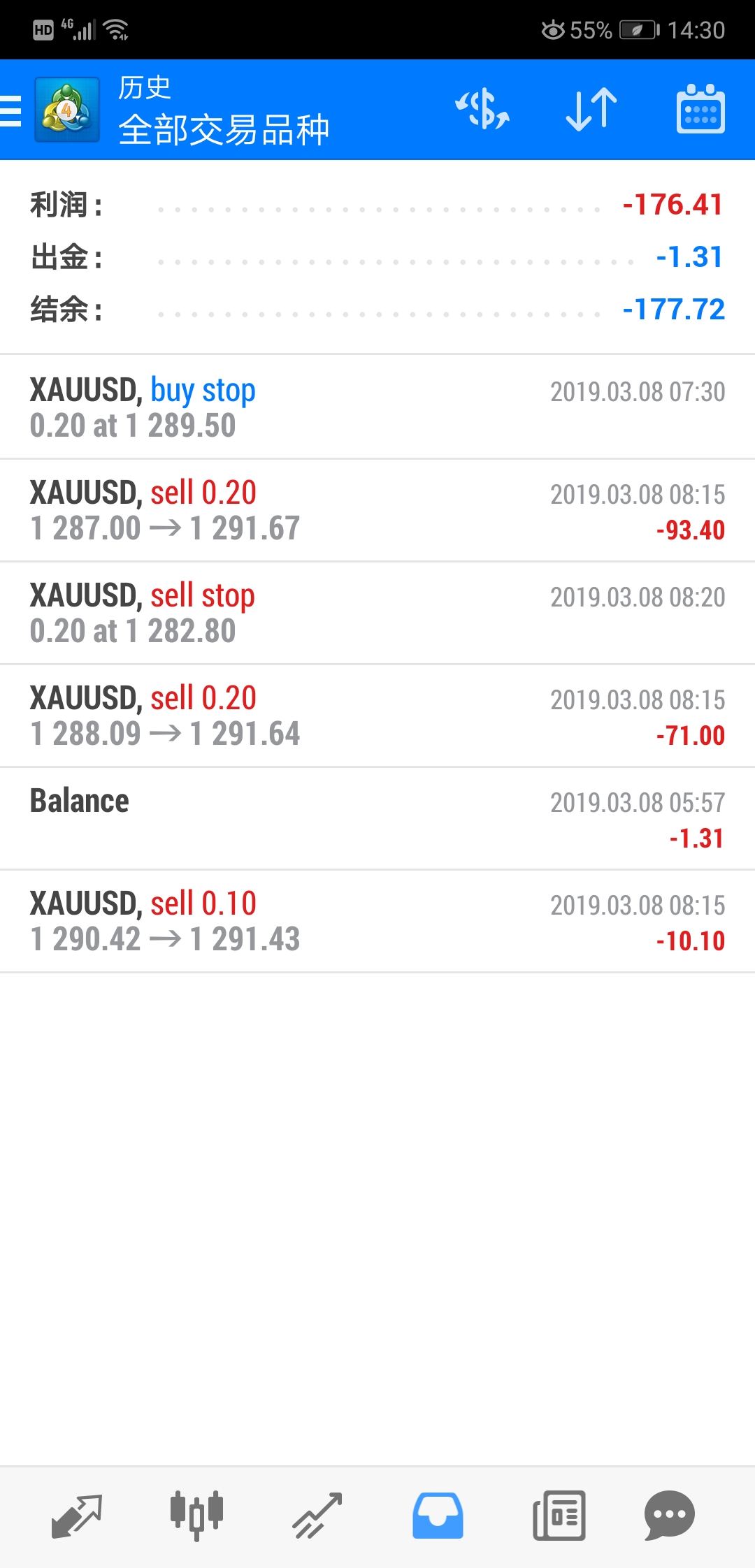
Task: Switch to the quotes tab with arrows
Action: click(77, 1516)
